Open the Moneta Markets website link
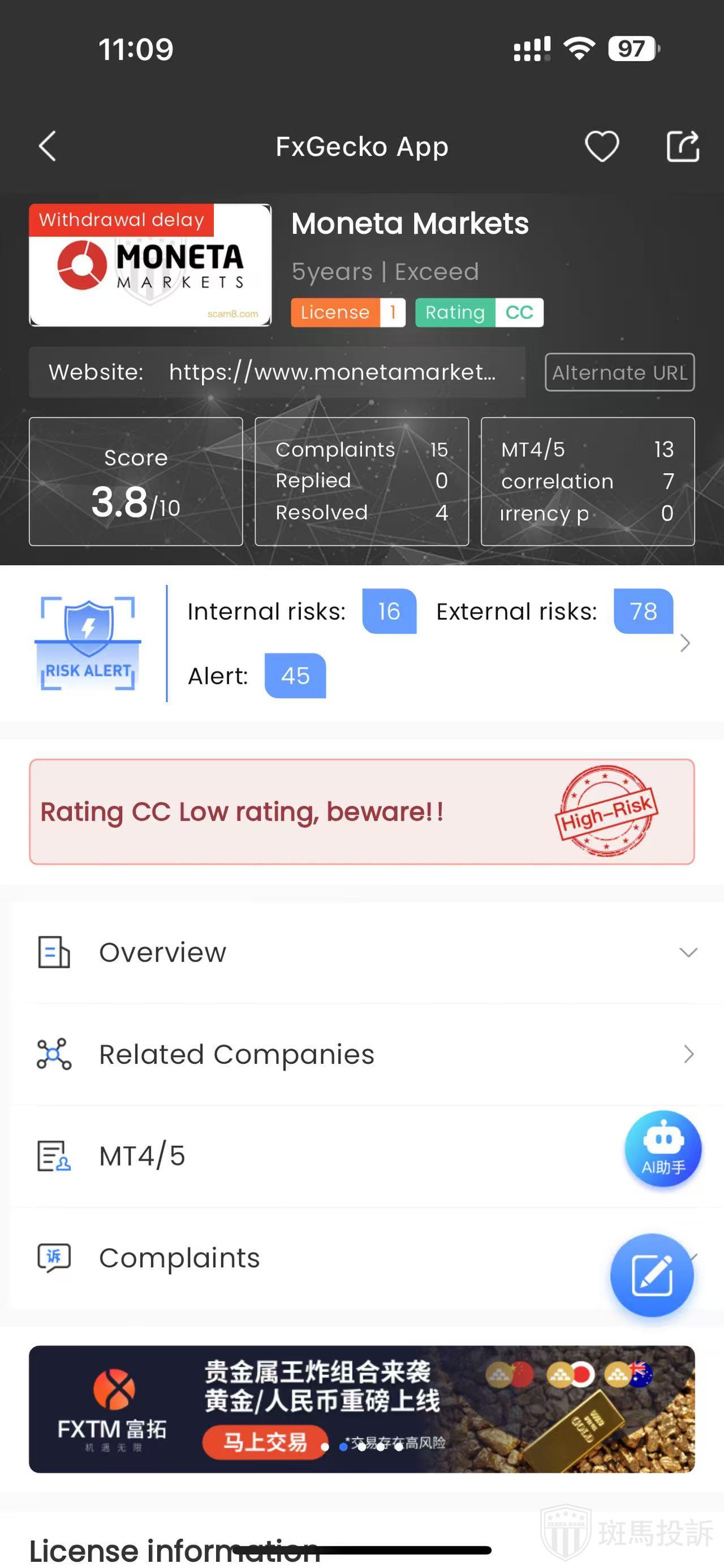The width and height of the screenshot is (724, 1568). tap(332, 372)
